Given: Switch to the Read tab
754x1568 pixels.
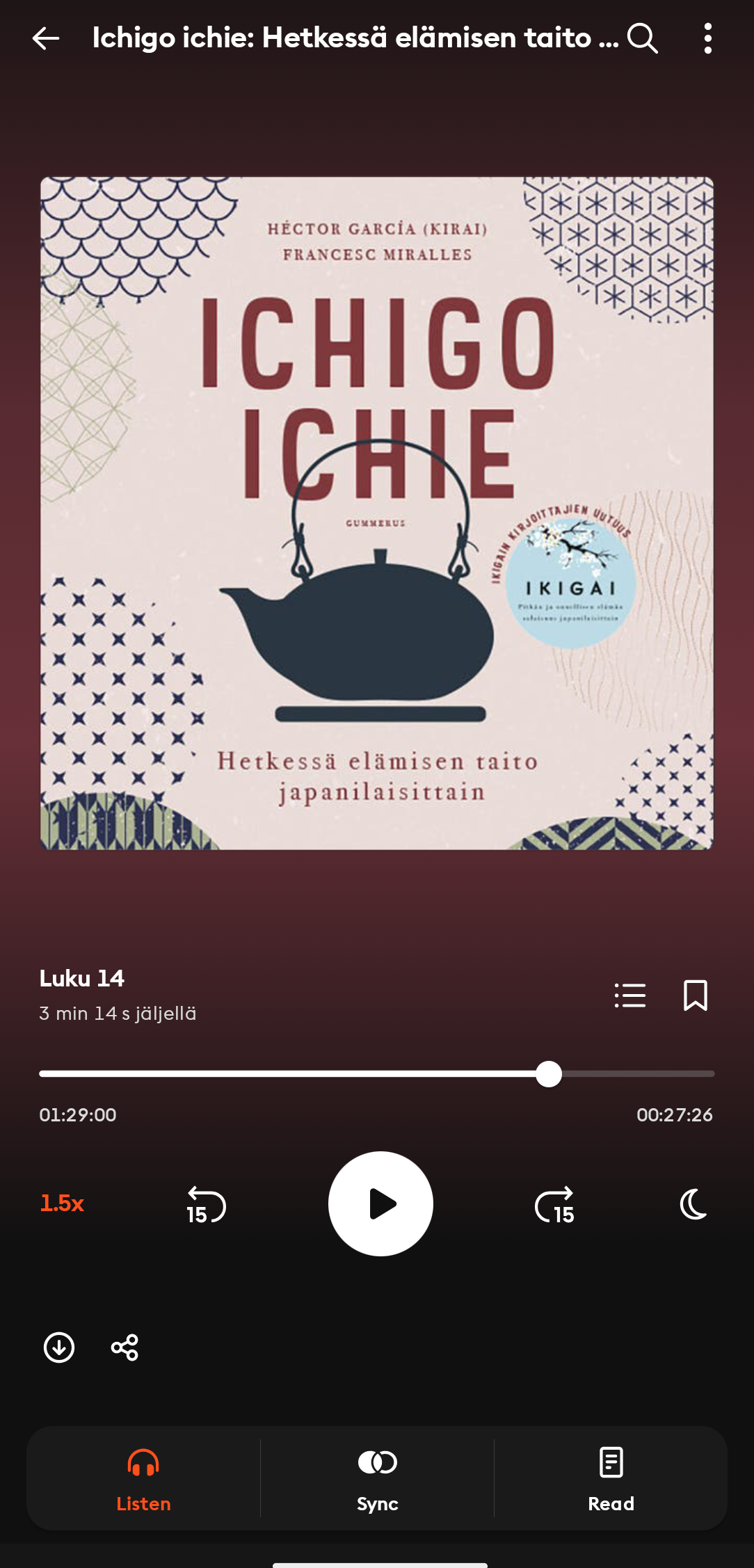Looking at the screenshot, I should [611, 1478].
